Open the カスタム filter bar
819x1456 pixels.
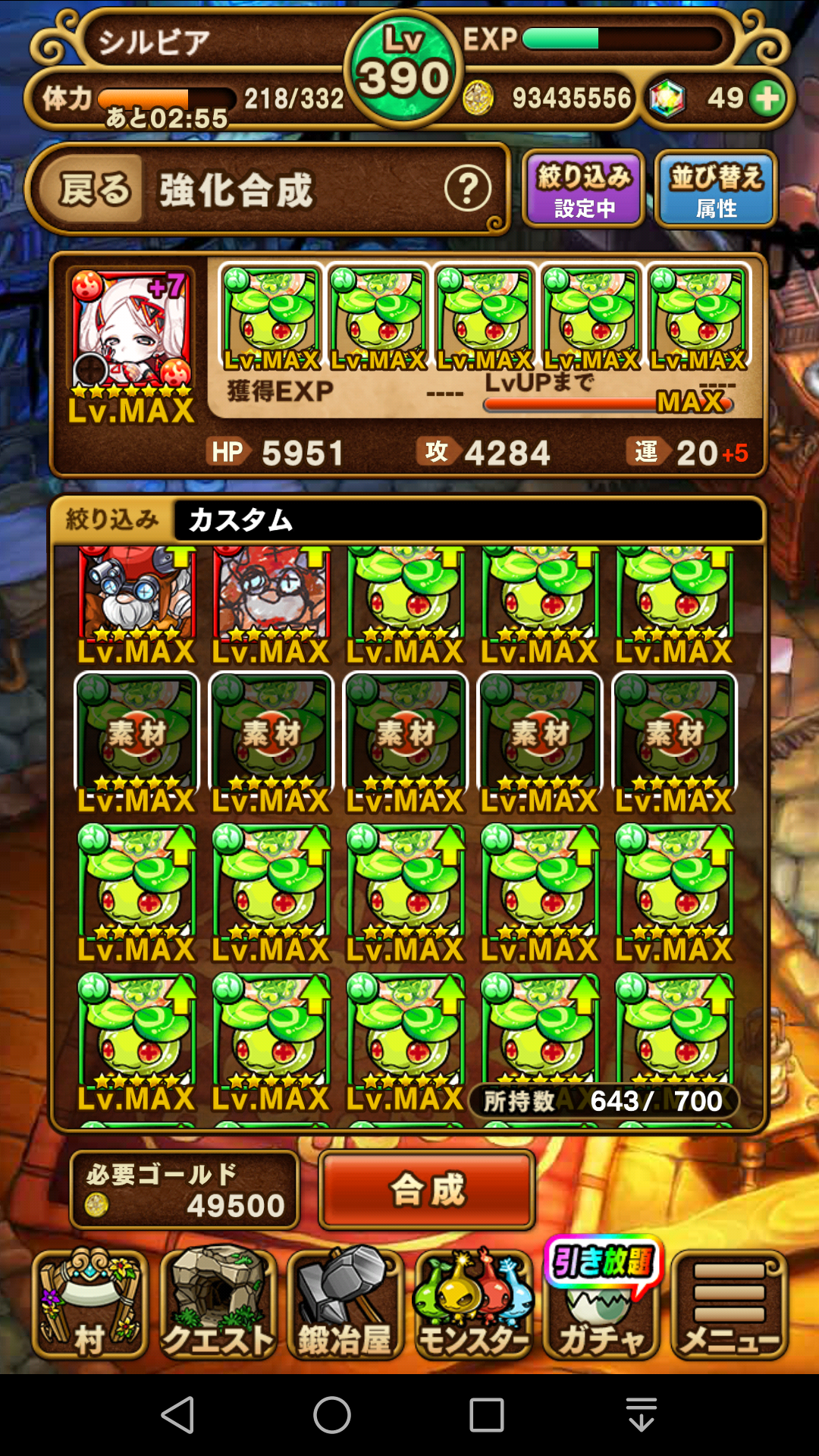point(466,520)
